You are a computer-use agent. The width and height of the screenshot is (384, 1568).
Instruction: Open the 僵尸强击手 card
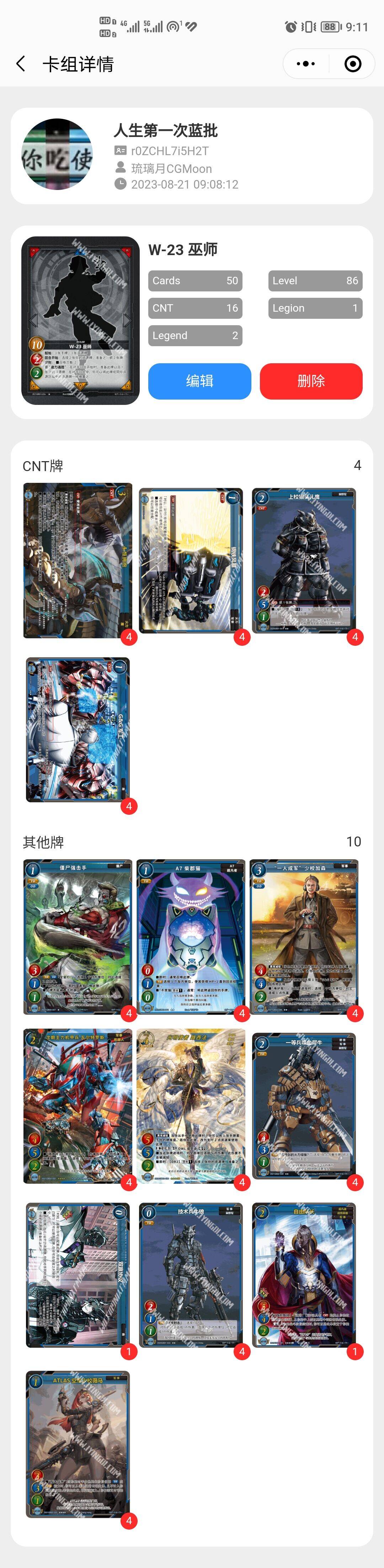pyautogui.click(x=78, y=937)
